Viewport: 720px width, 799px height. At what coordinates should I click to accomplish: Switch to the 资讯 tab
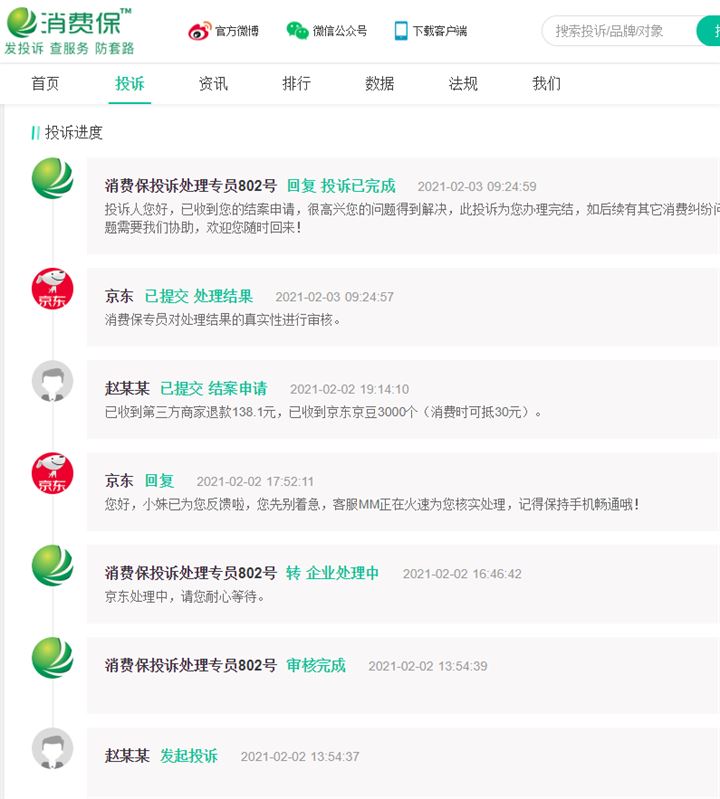[x=213, y=84]
